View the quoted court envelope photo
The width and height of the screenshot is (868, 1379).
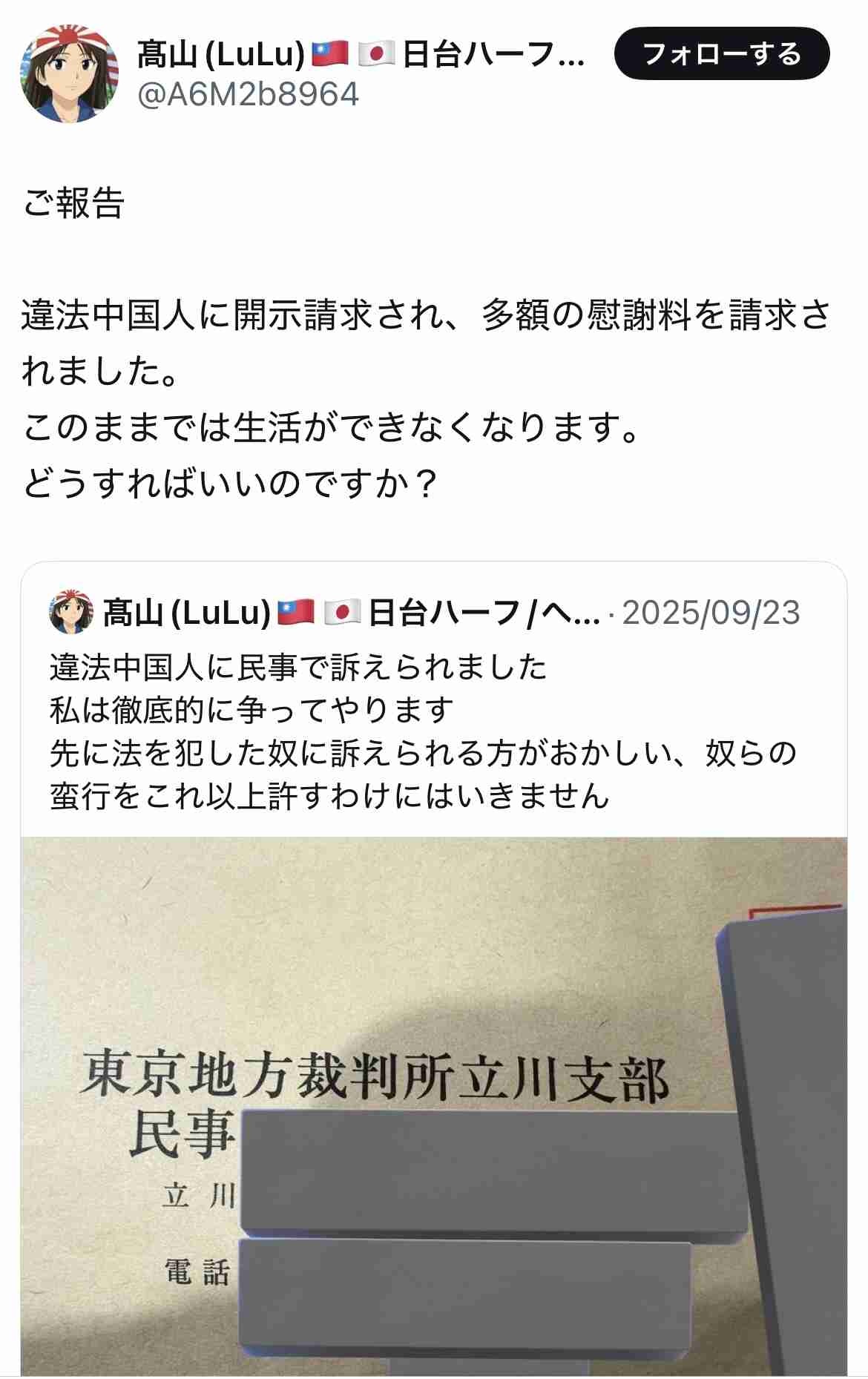point(433,1105)
